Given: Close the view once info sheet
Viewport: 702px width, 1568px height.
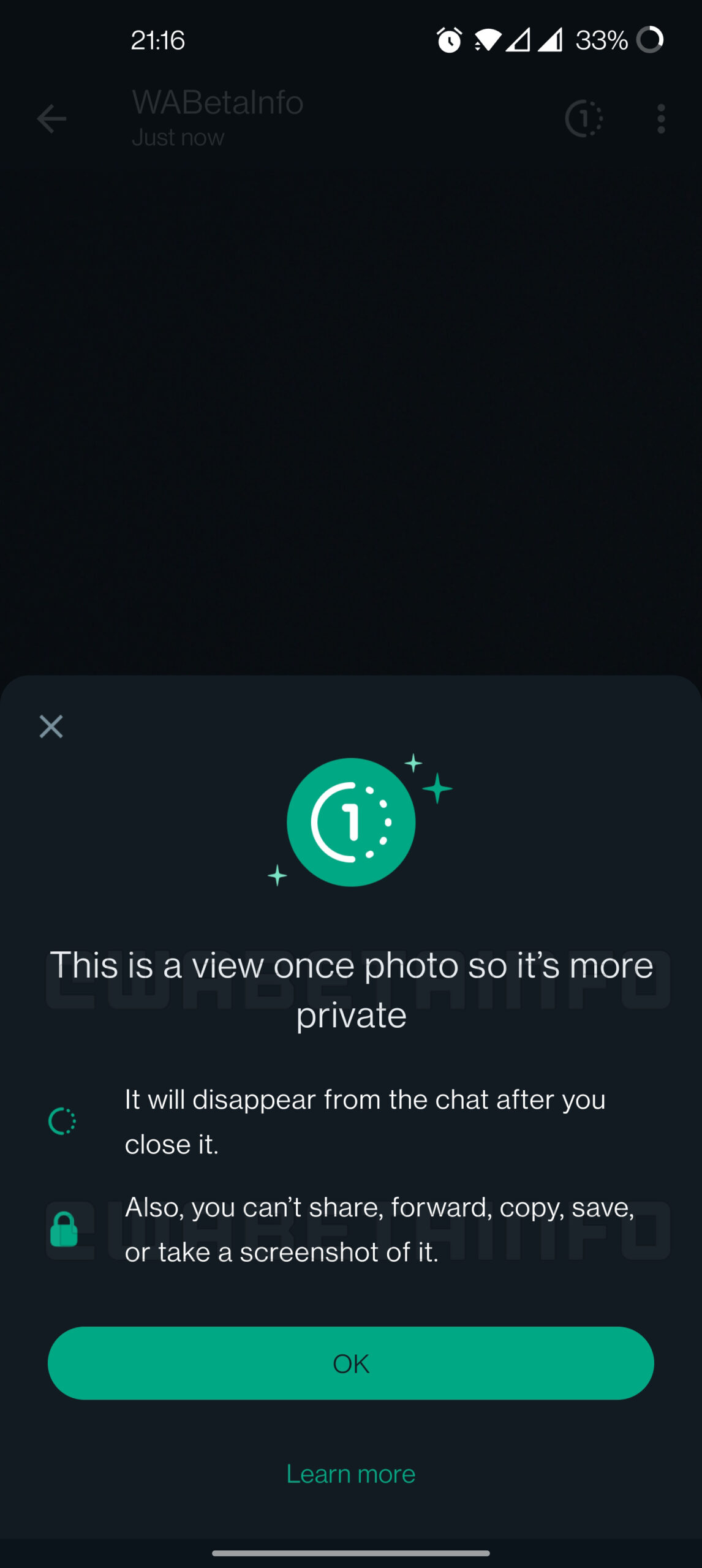Looking at the screenshot, I should point(51,726).
